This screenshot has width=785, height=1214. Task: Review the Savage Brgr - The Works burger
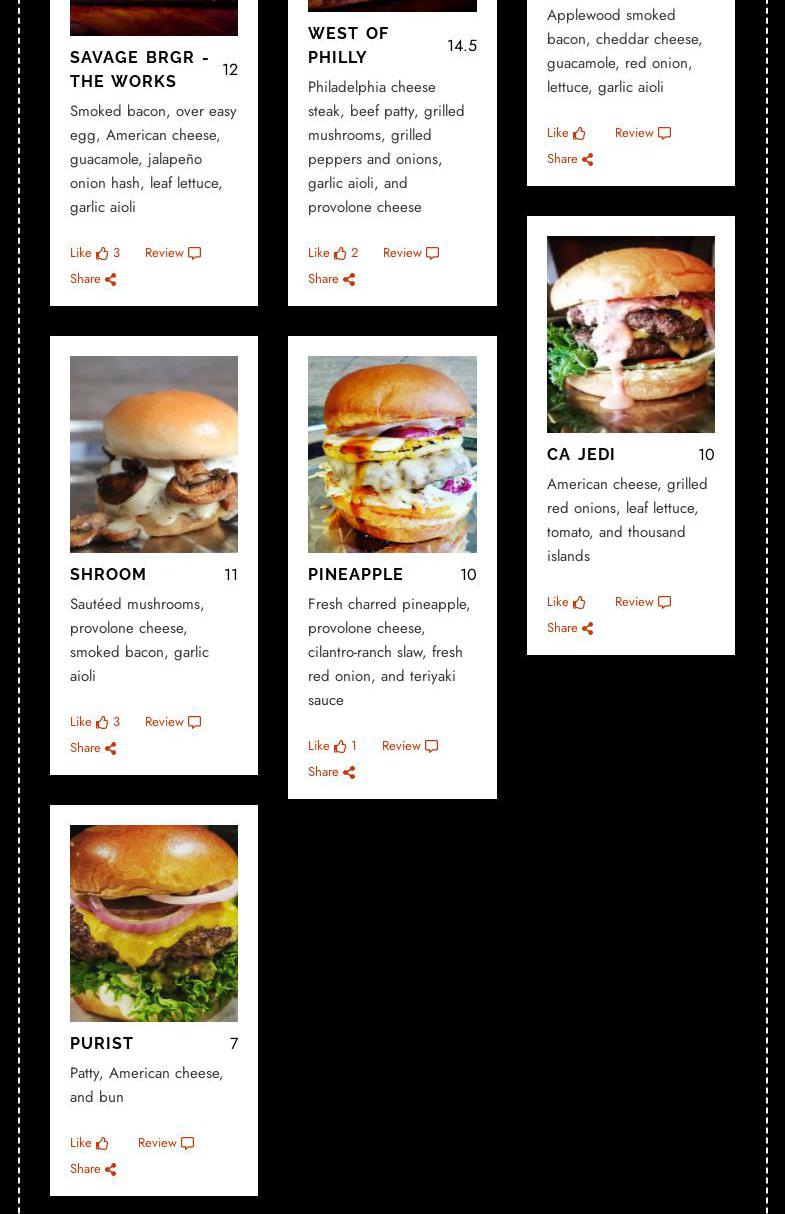tap(172, 253)
